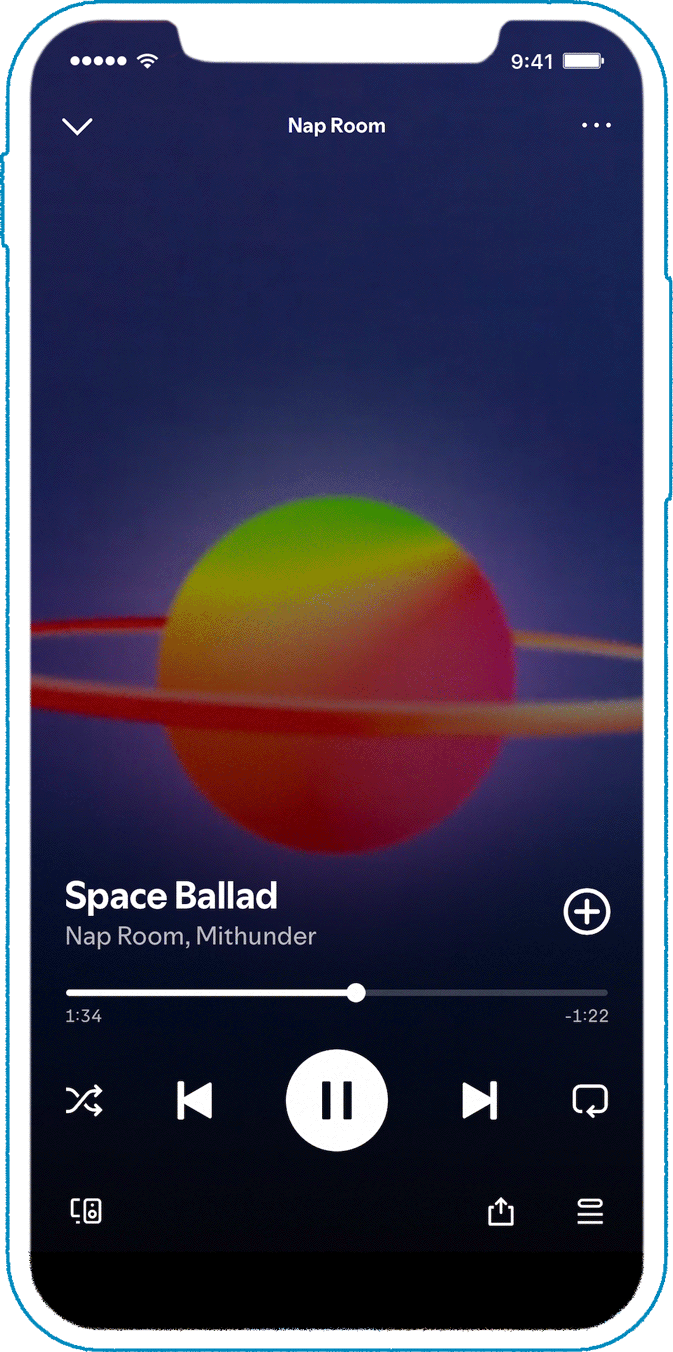The height and width of the screenshot is (1352, 673).
Task: Skip to the previous track
Action: click(195, 1101)
